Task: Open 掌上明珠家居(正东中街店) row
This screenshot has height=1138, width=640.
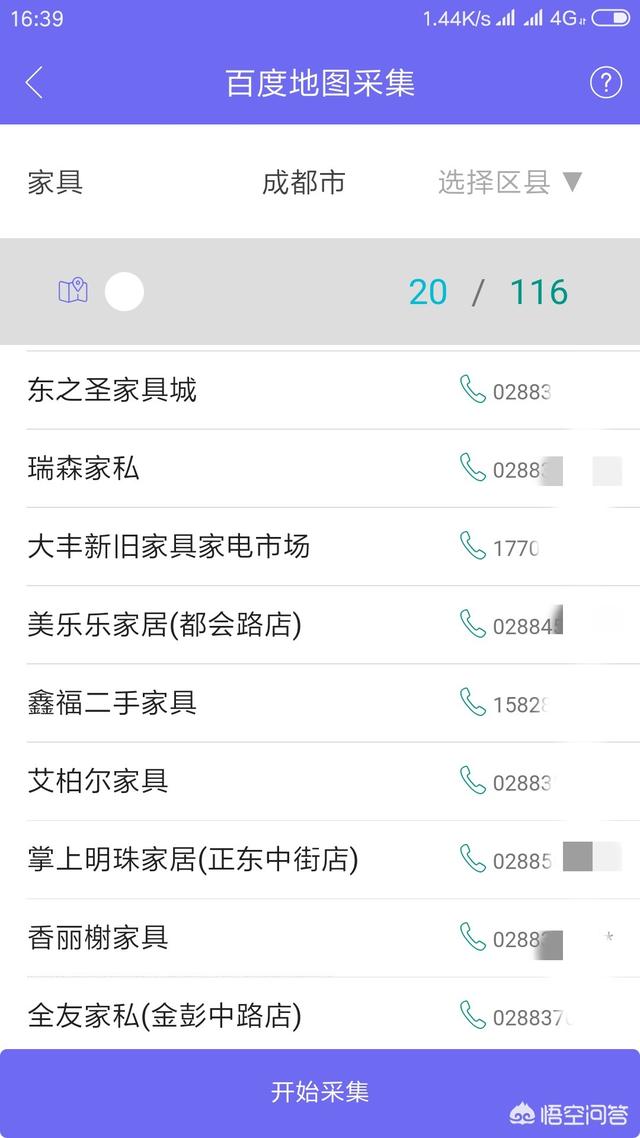Action: 320,859
